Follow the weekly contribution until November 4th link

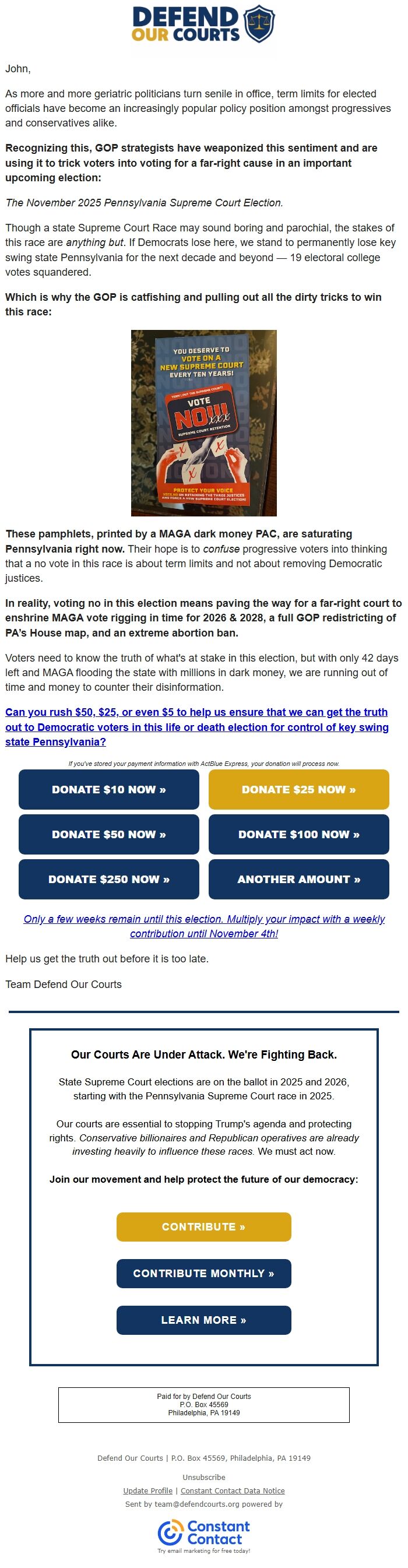204,926
